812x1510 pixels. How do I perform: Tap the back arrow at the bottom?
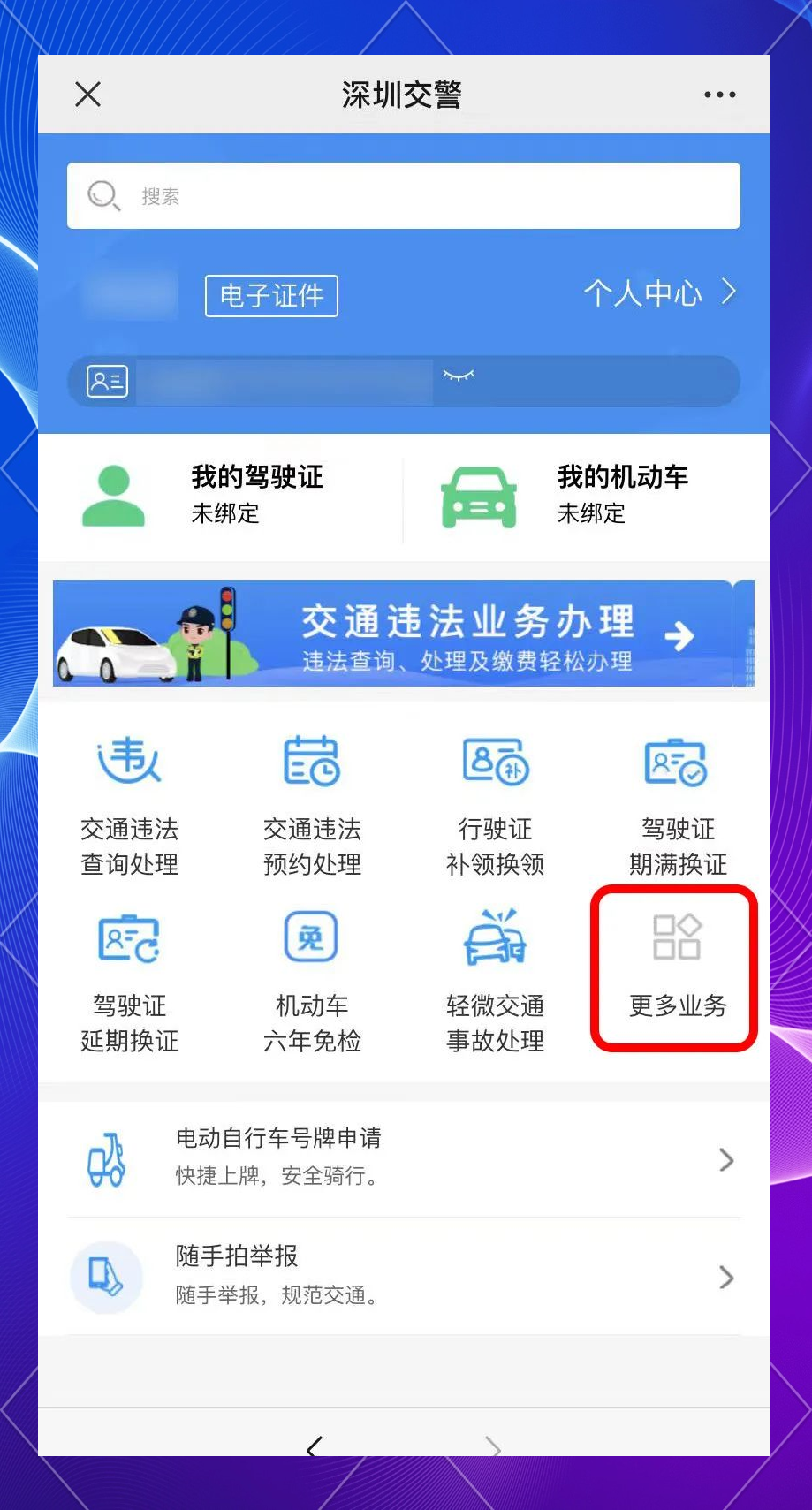coord(315,1446)
